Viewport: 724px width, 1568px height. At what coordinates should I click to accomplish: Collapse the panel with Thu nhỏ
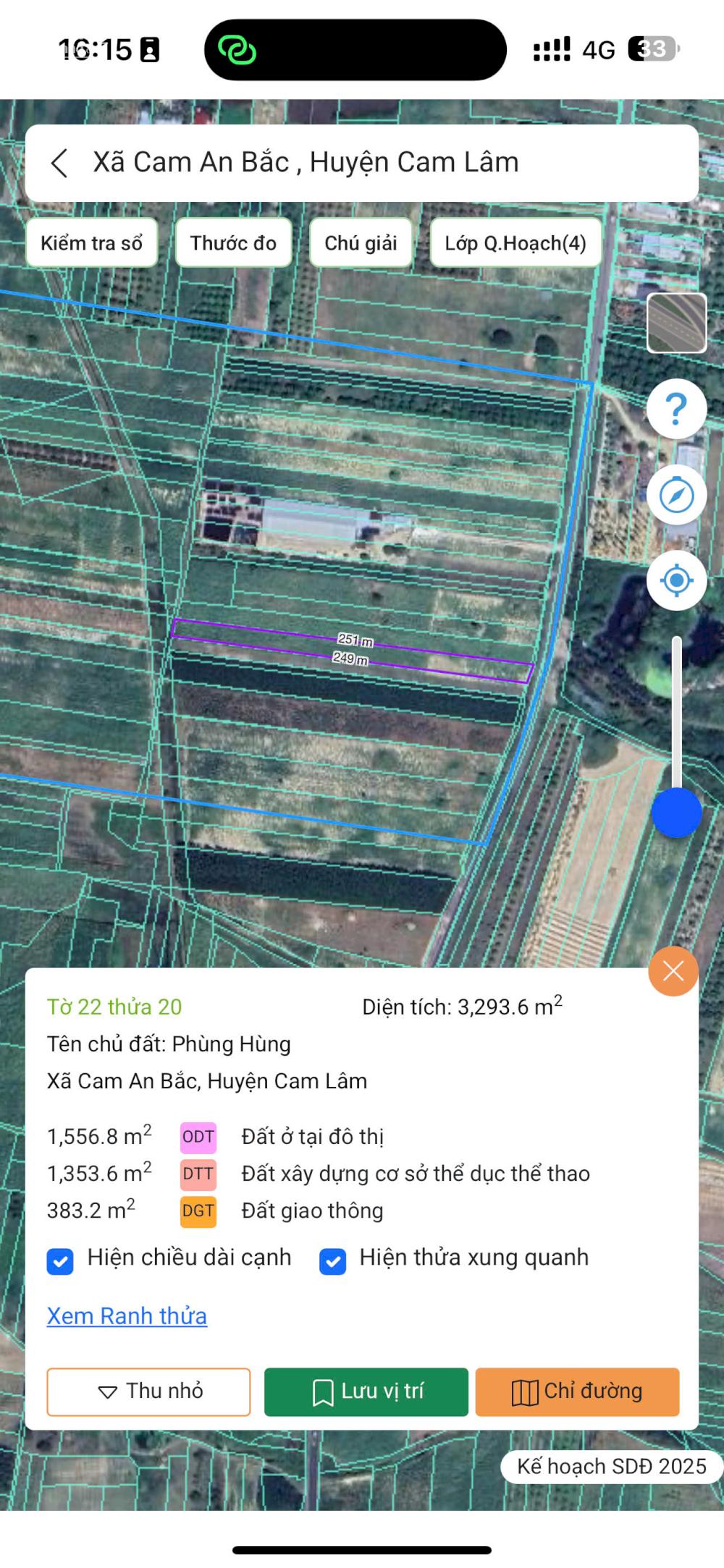[x=148, y=1391]
